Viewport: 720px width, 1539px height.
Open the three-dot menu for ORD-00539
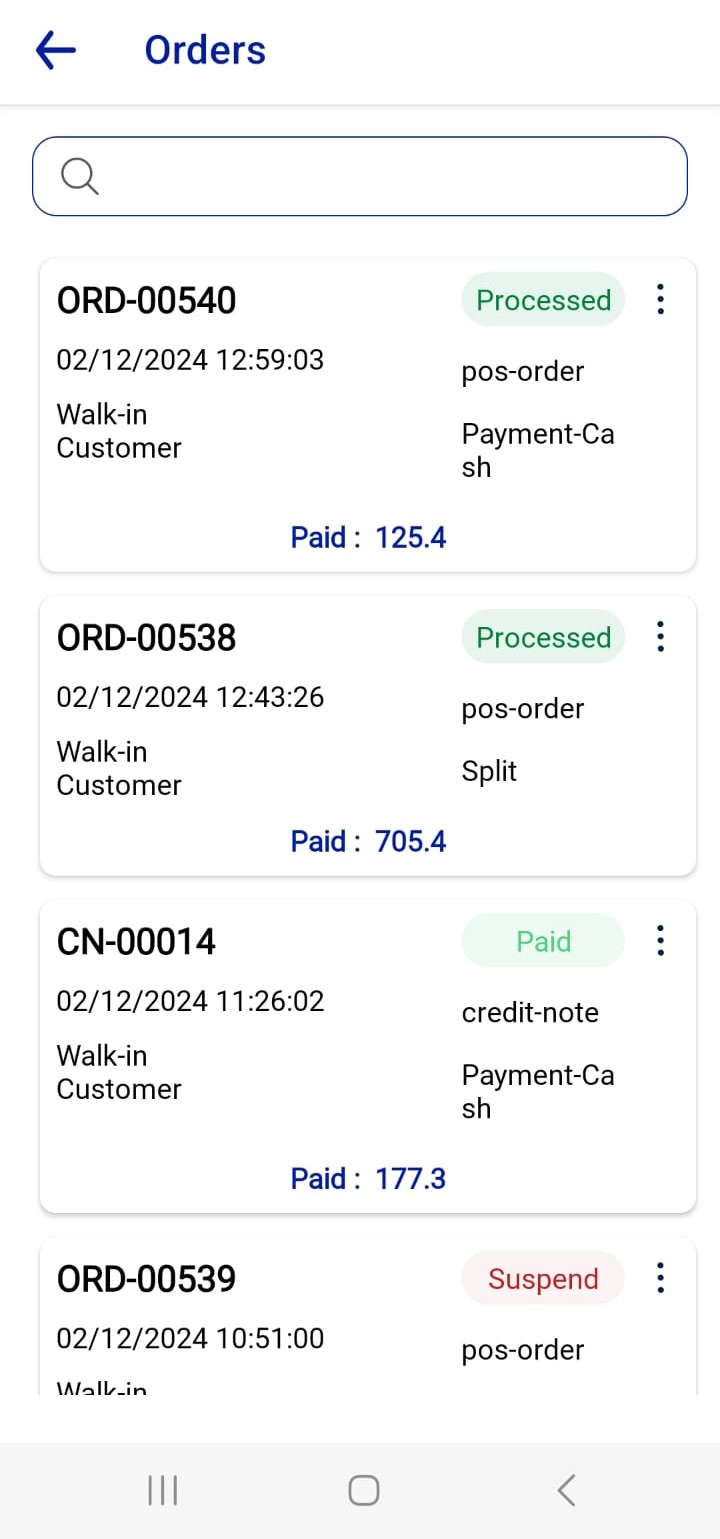click(660, 1278)
